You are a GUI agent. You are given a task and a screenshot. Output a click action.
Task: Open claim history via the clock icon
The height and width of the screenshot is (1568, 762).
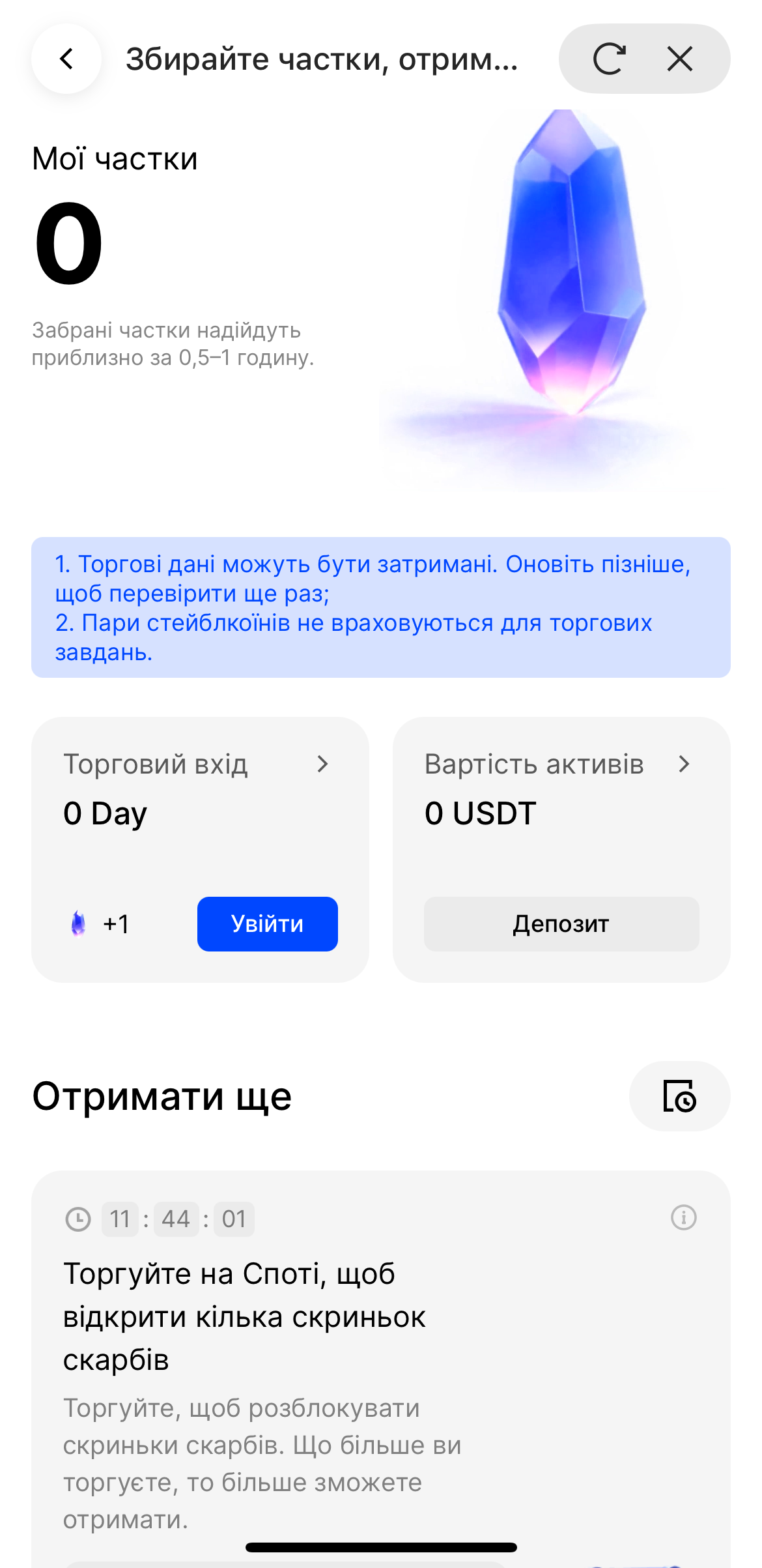(x=679, y=1096)
